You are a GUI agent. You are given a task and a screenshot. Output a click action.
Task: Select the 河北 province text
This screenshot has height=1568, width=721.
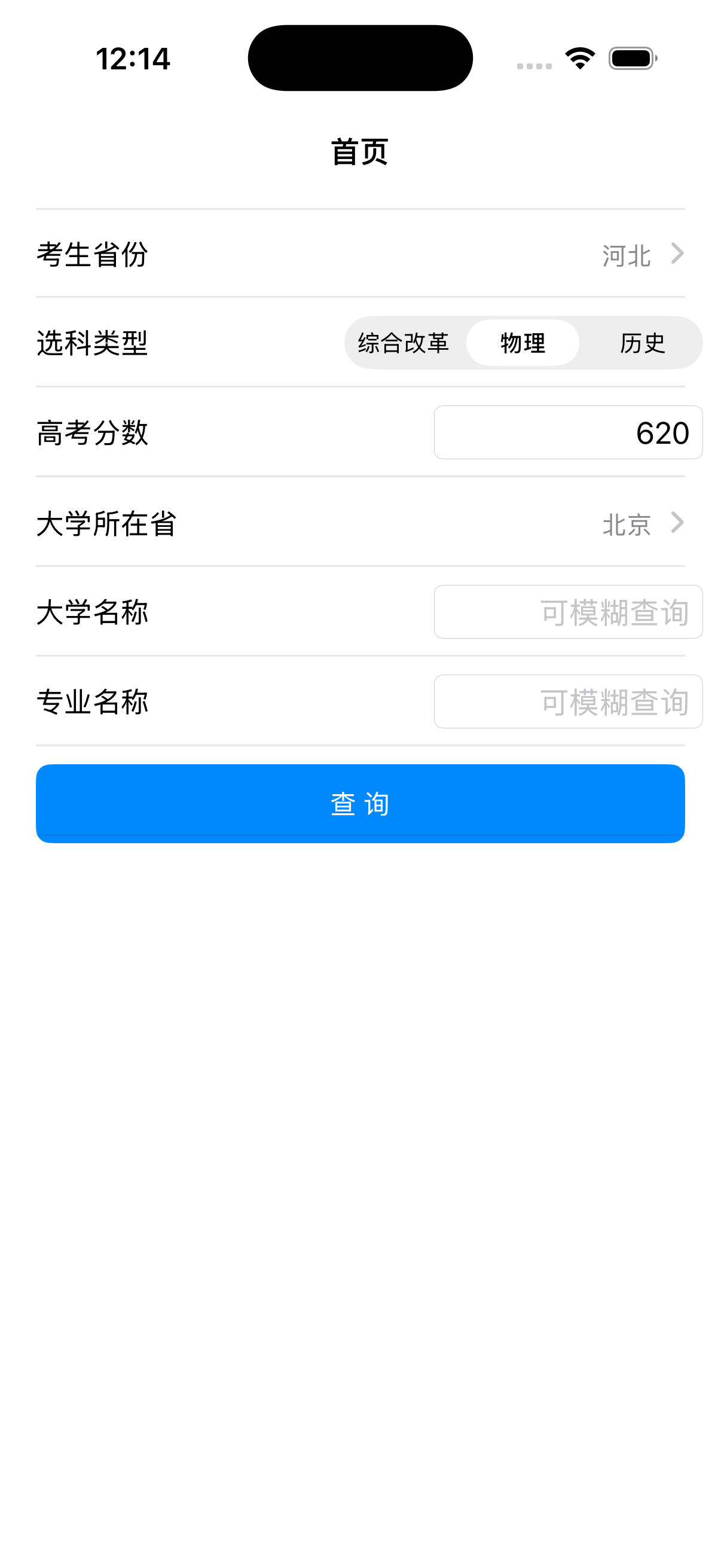625,256
